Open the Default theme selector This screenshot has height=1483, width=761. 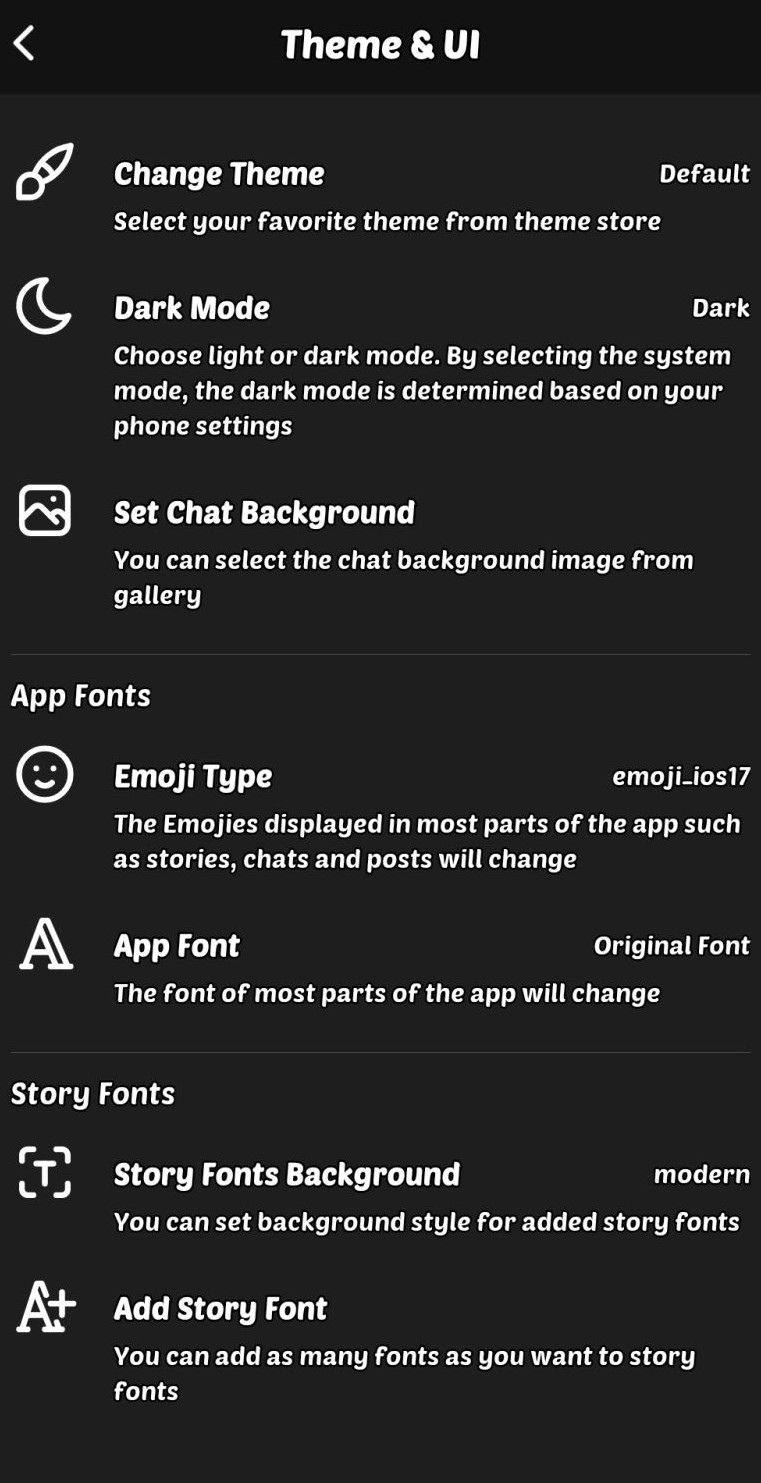pyautogui.click(x=705, y=173)
